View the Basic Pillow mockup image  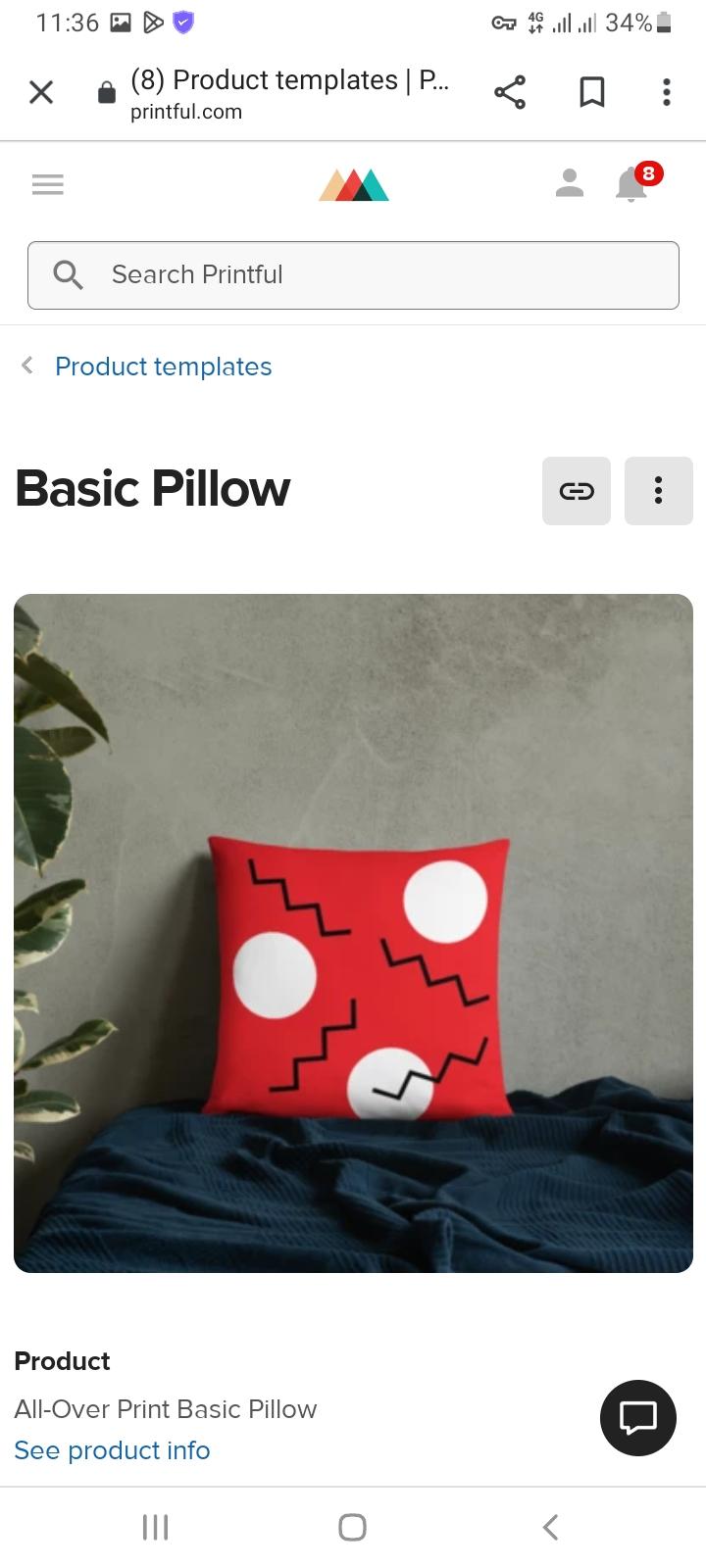point(353,933)
